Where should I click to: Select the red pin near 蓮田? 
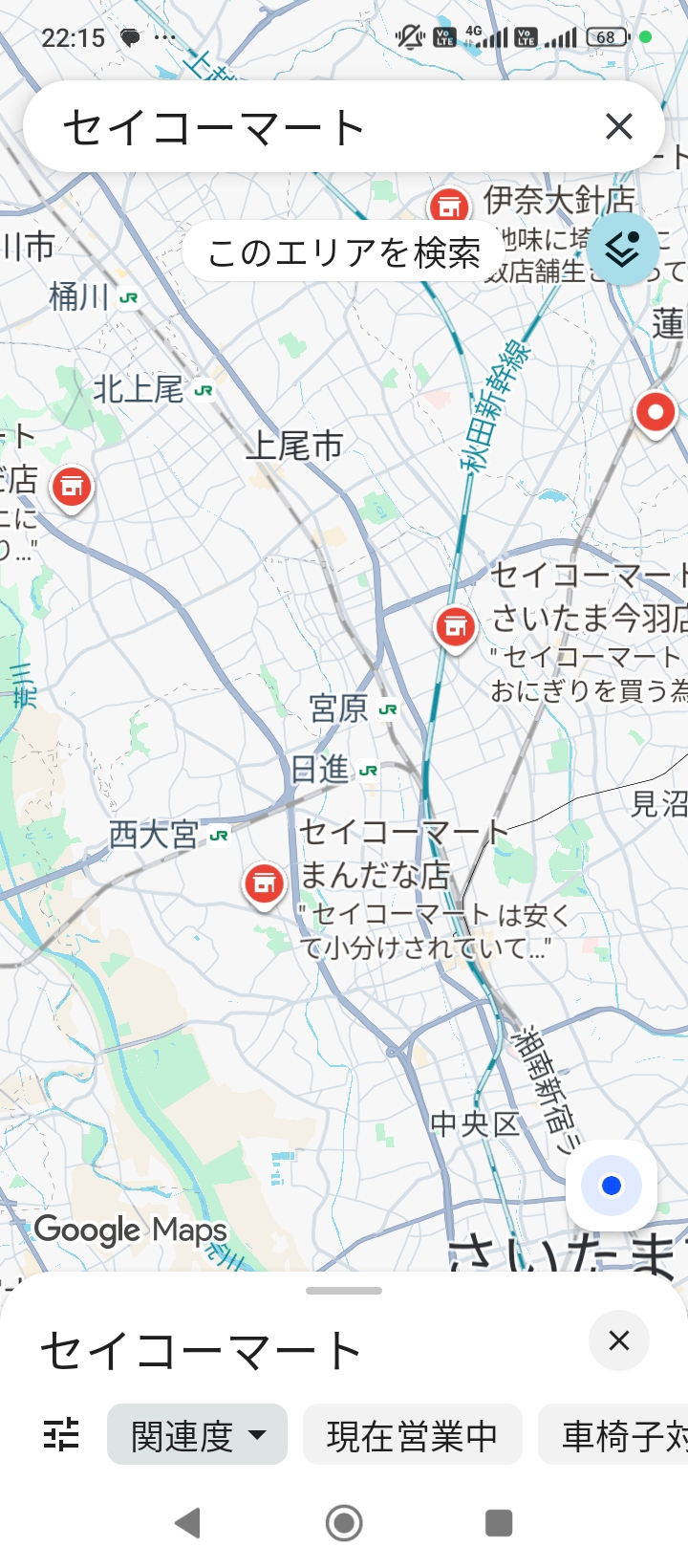pyautogui.click(x=656, y=413)
